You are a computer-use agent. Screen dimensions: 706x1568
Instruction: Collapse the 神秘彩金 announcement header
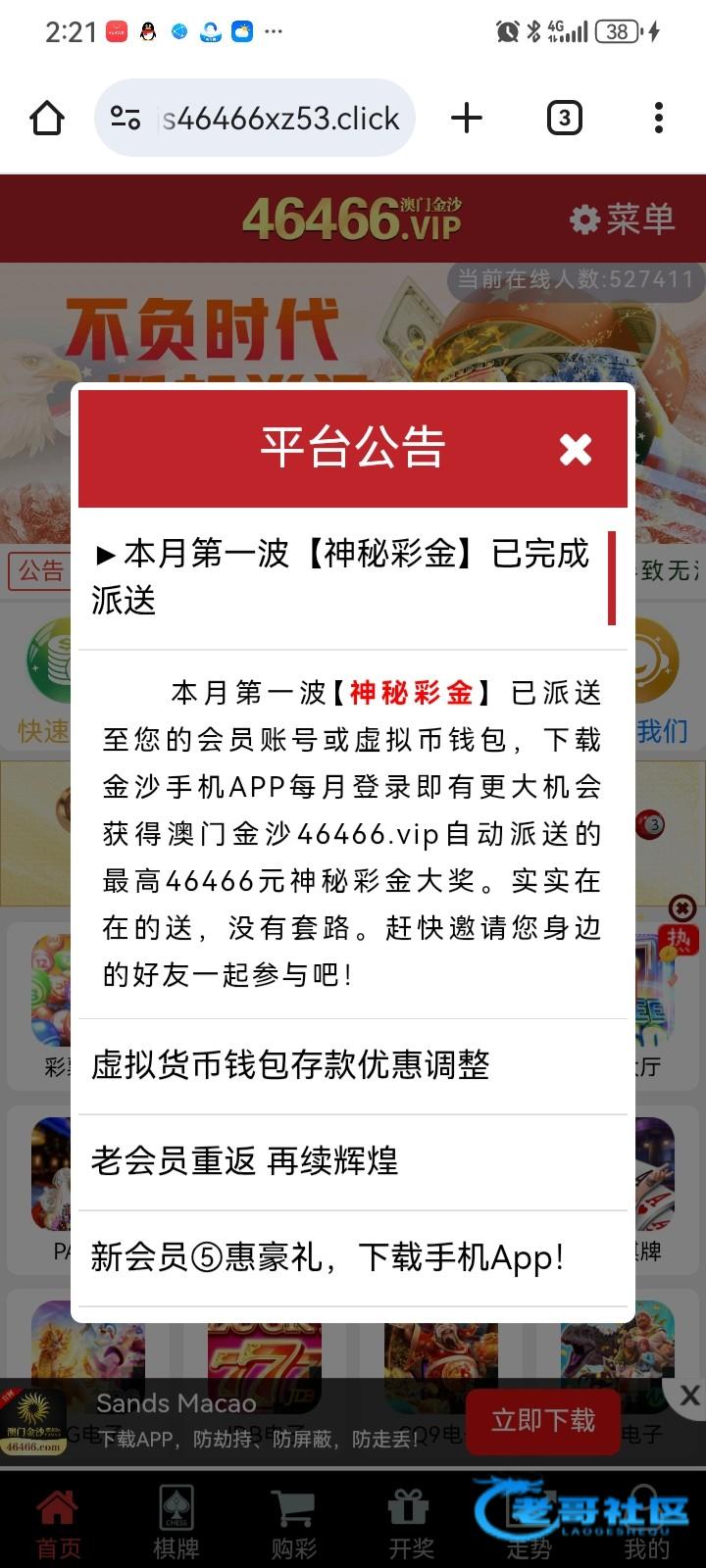[343, 576]
